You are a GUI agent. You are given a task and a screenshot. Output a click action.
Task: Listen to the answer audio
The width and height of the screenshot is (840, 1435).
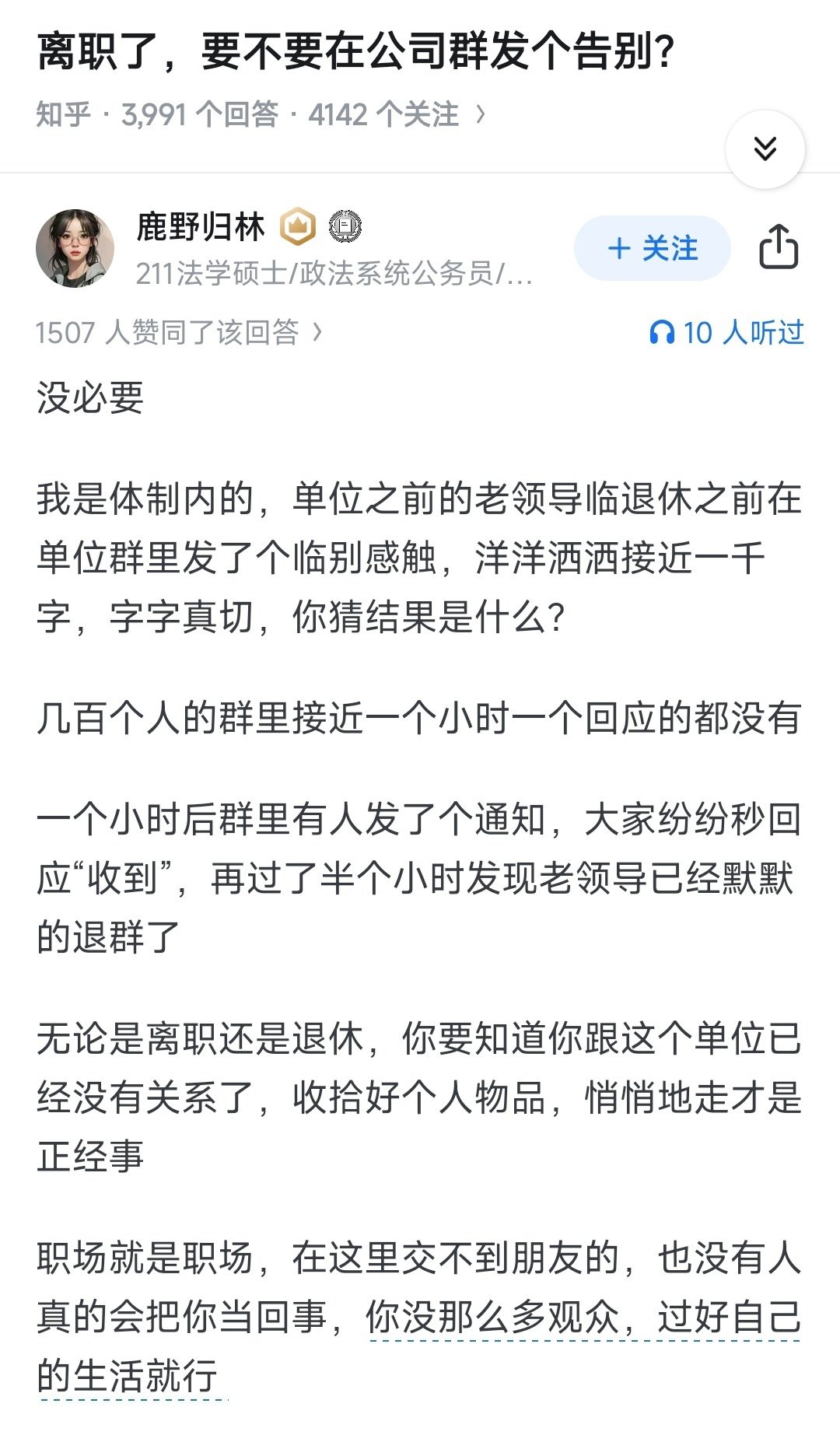click(726, 333)
